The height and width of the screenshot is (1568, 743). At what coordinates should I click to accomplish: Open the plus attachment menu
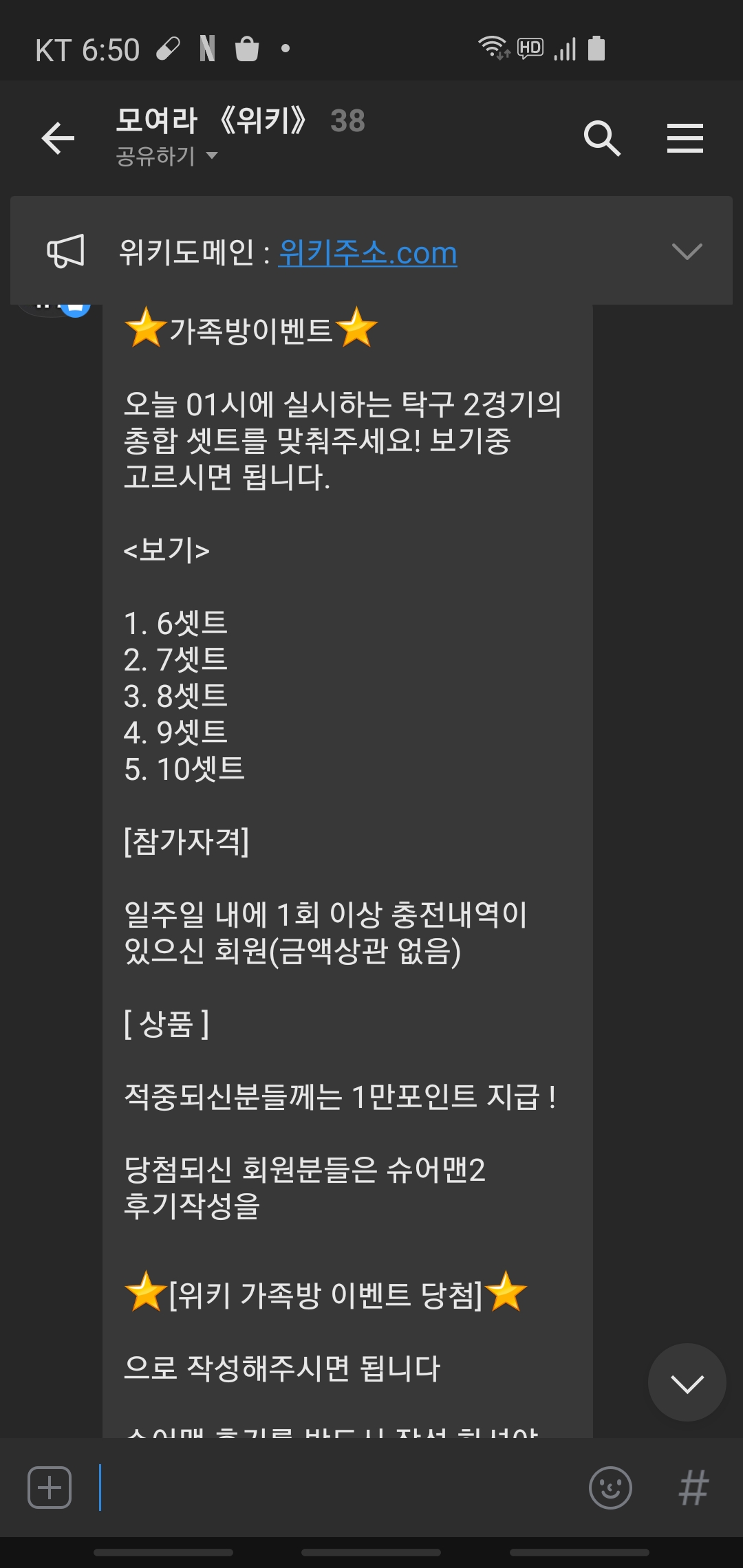[x=50, y=1488]
